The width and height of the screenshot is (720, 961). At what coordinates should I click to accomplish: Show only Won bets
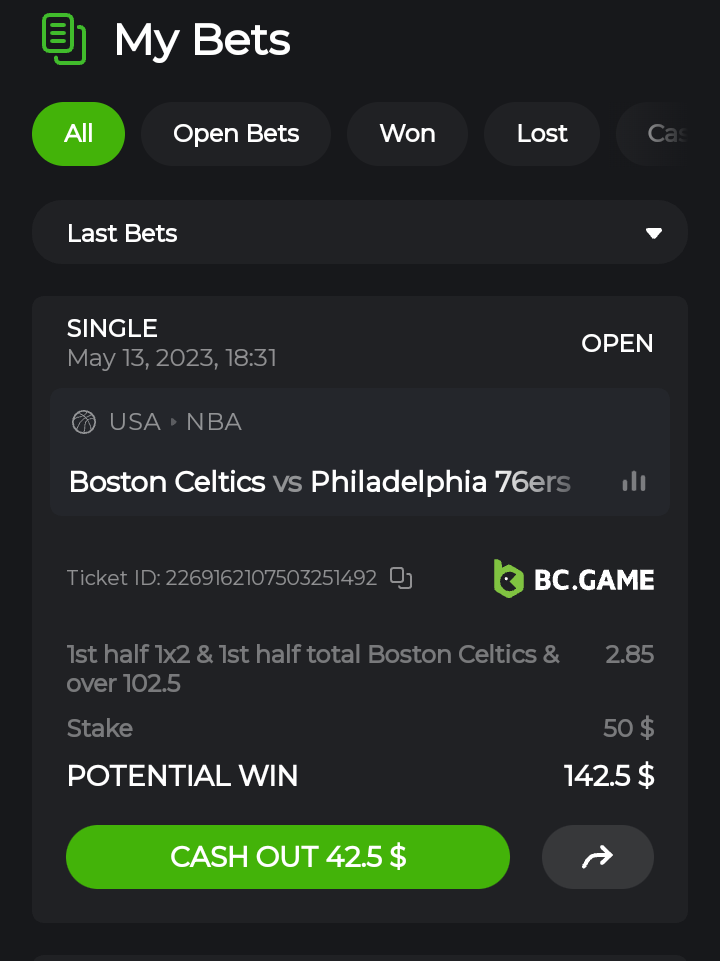(x=407, y=134)
